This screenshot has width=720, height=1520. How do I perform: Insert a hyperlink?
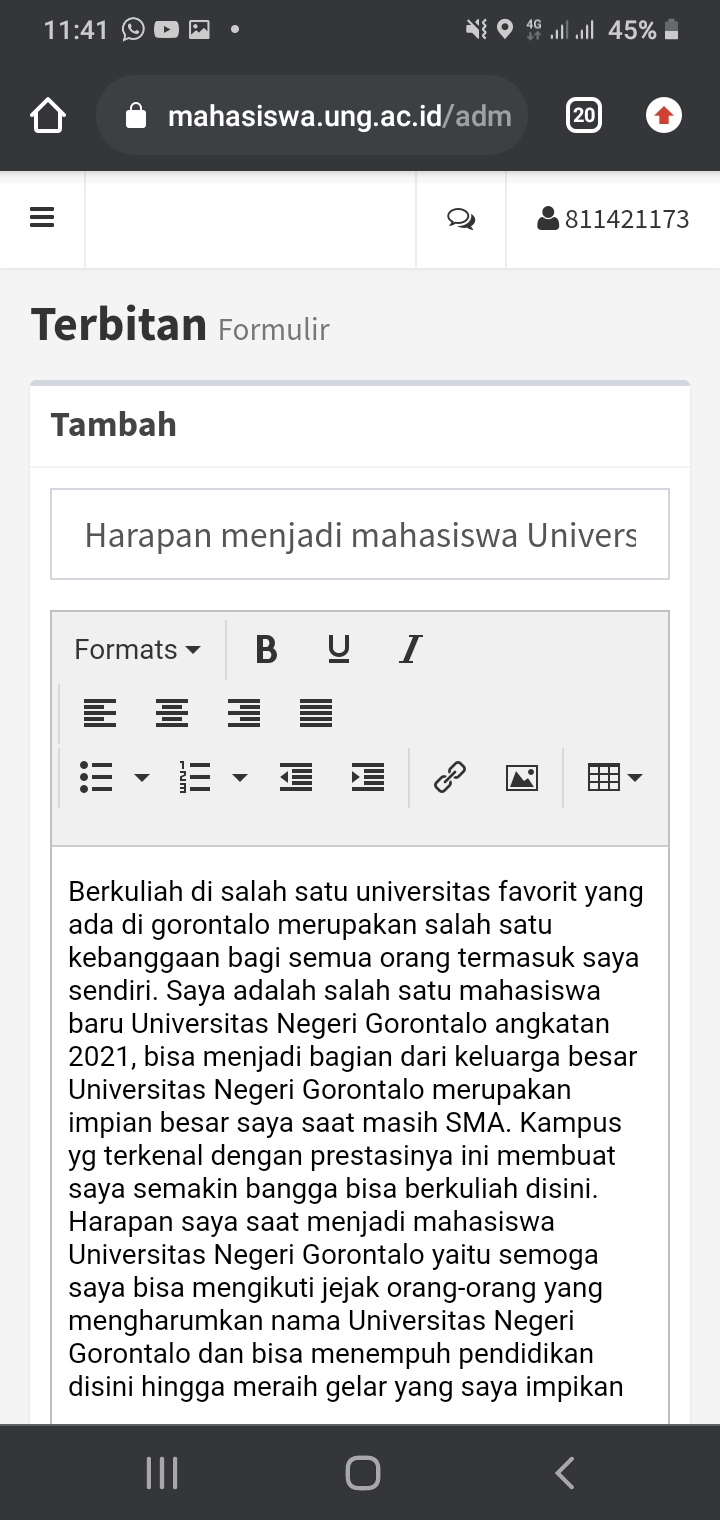click(x=450, y=777)
